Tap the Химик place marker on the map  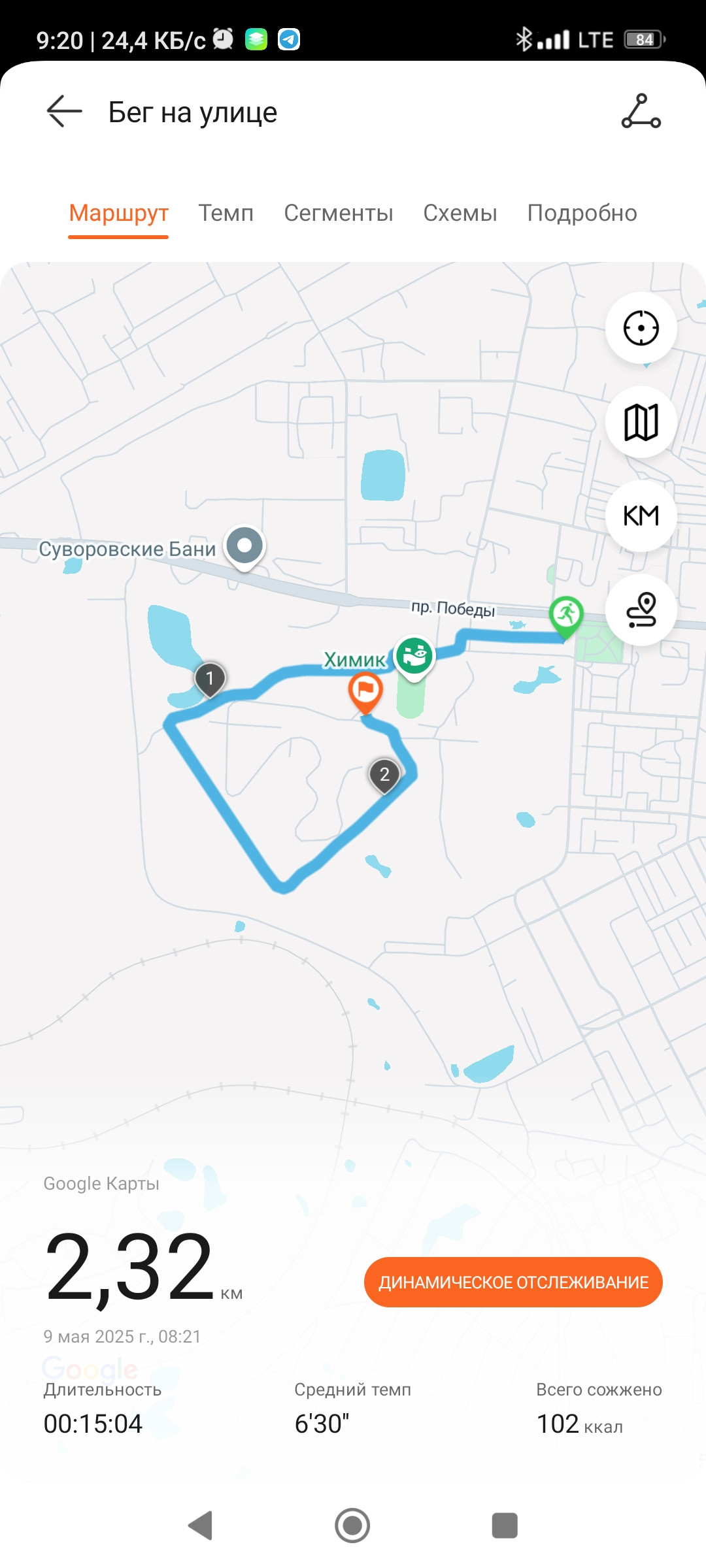pos(414,657)
